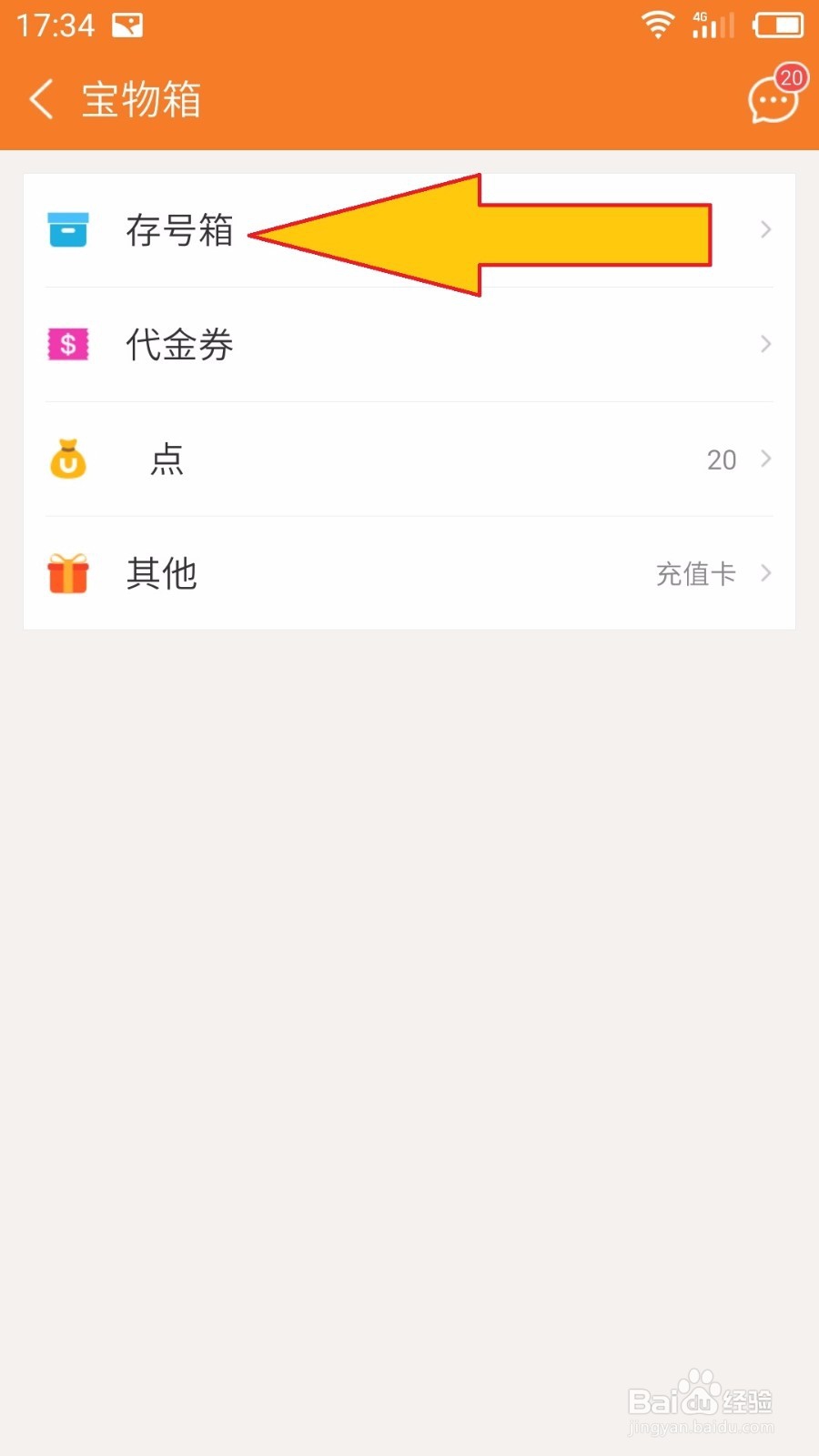Click the pink dollar voucher icon for 代金券
Image resolution: width=819 pixels, height=1456 pixels.
tap(68, 344)
